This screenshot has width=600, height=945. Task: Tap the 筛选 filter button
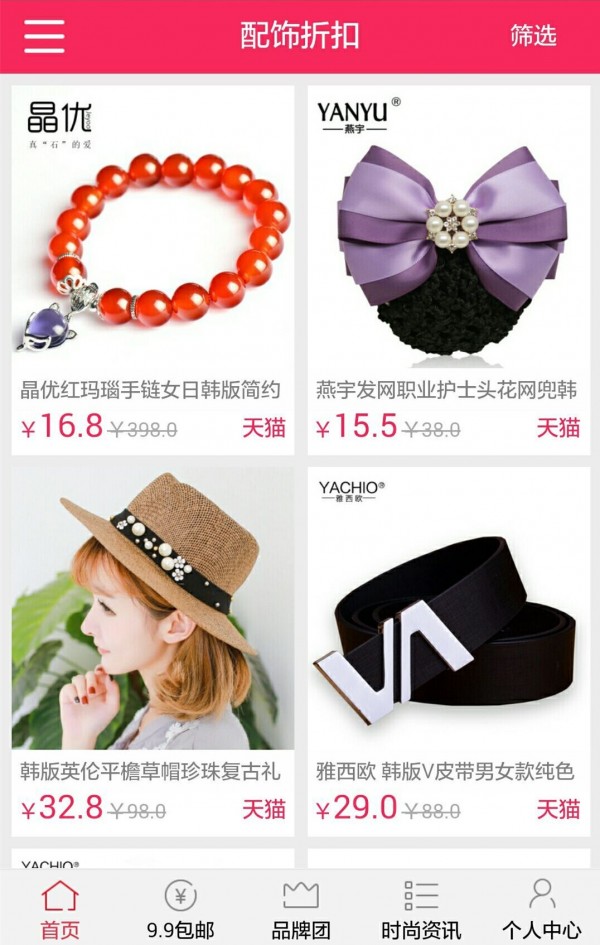[533, 36]
